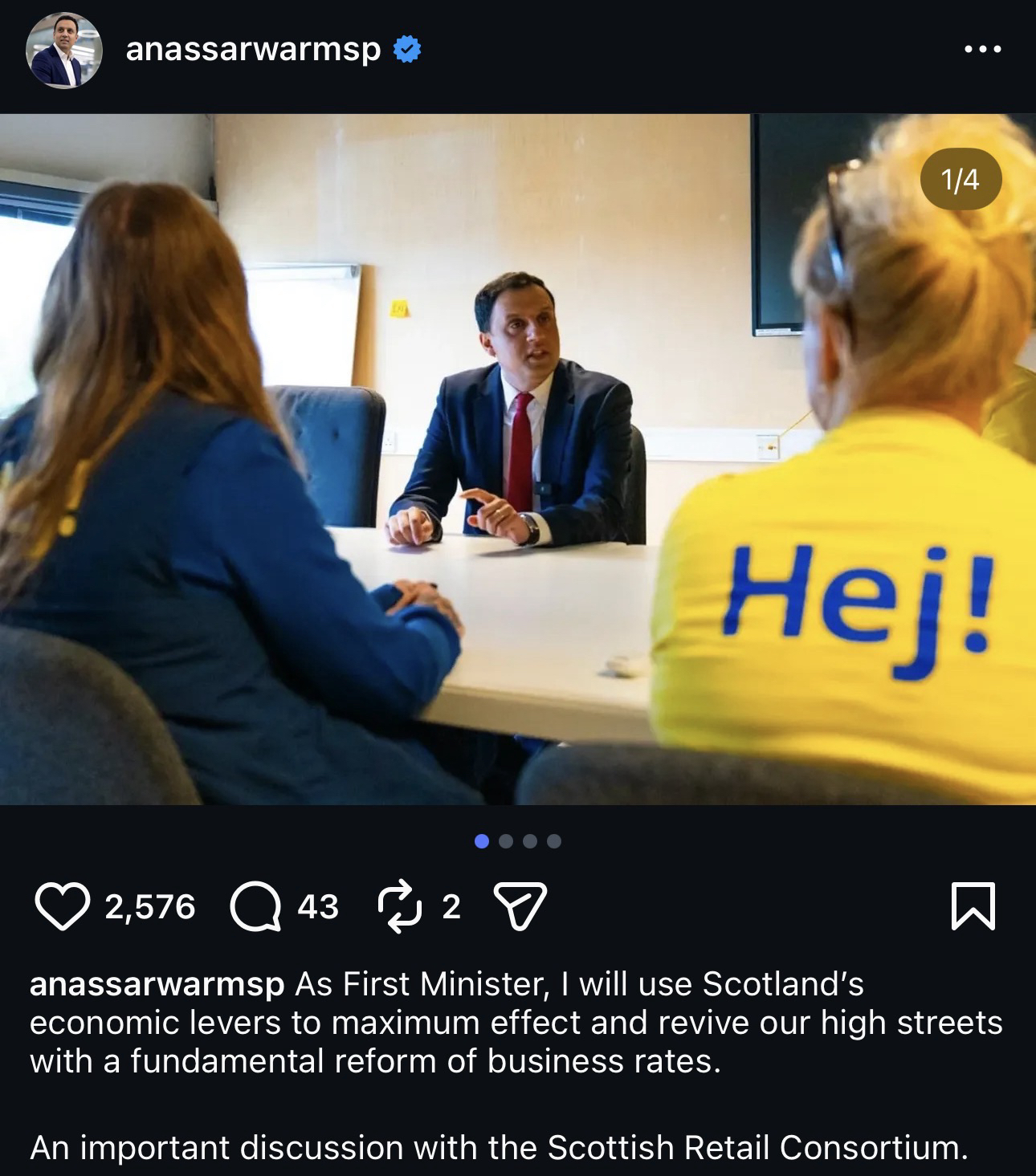Viewport: 1036px width, 1176px height.
Task: Repost using the arrows icon
Action: tap(398, 906)
